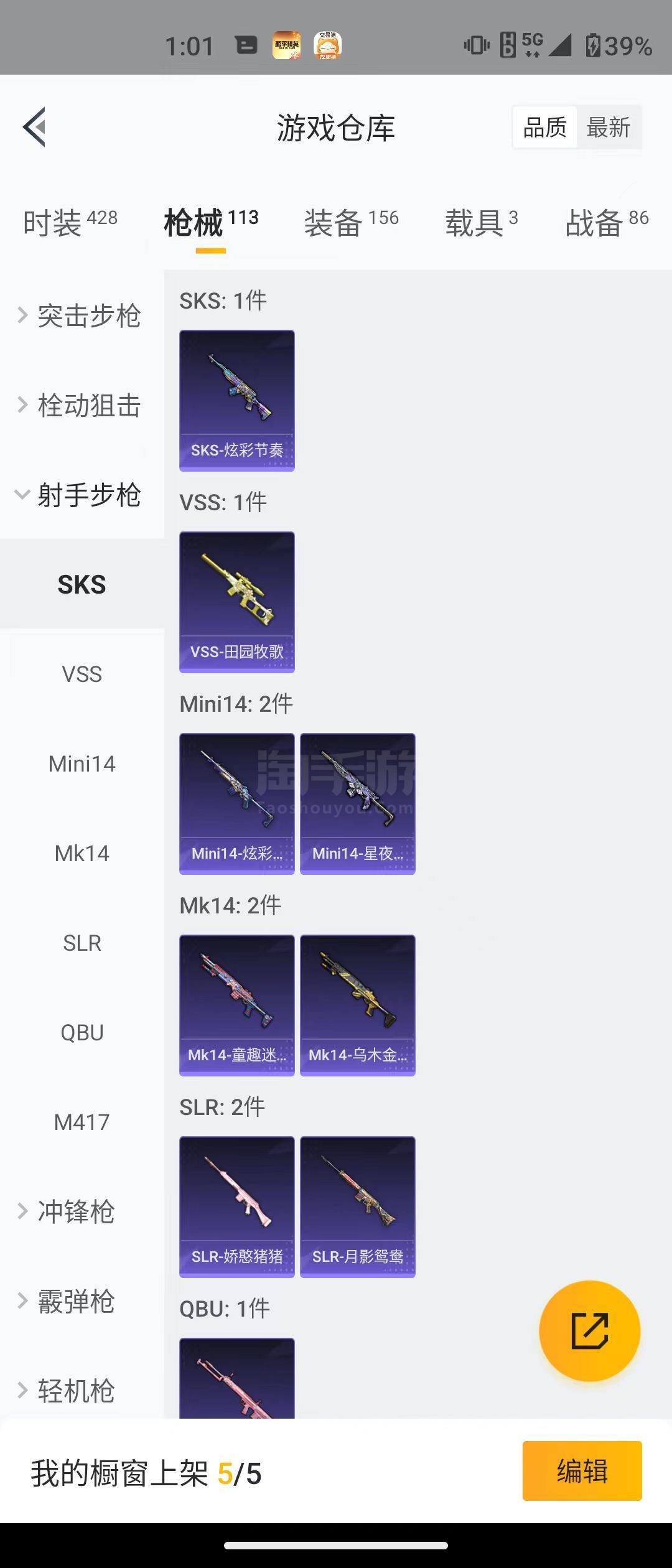Tap the 编辑 button
Image resolution: width=672 pixels, height=1568 pixels.
[x=582, y=1471]
